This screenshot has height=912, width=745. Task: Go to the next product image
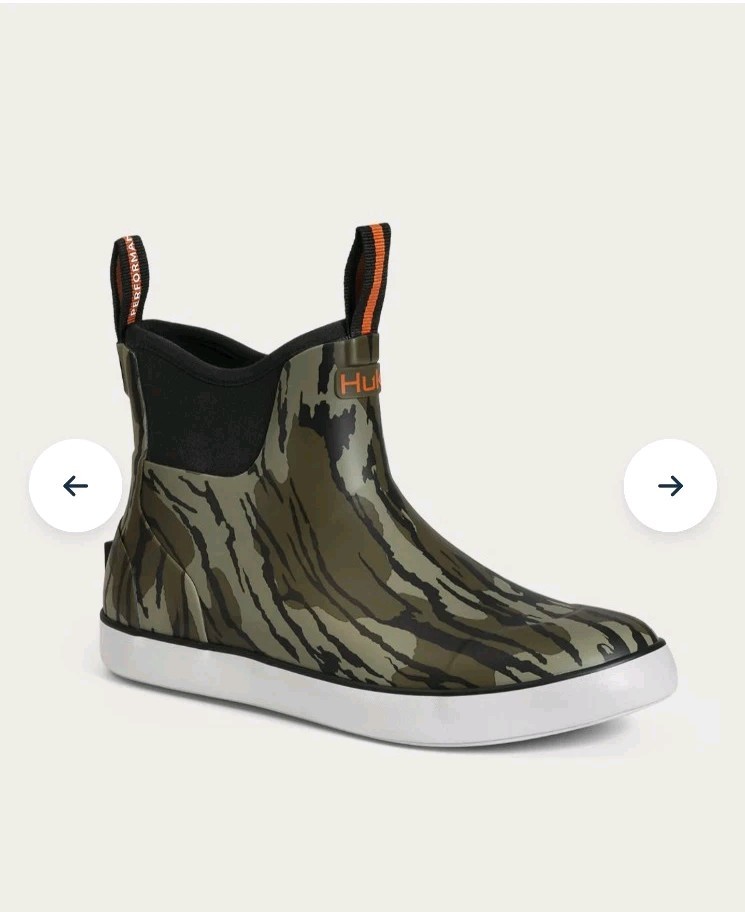(670, 486)
